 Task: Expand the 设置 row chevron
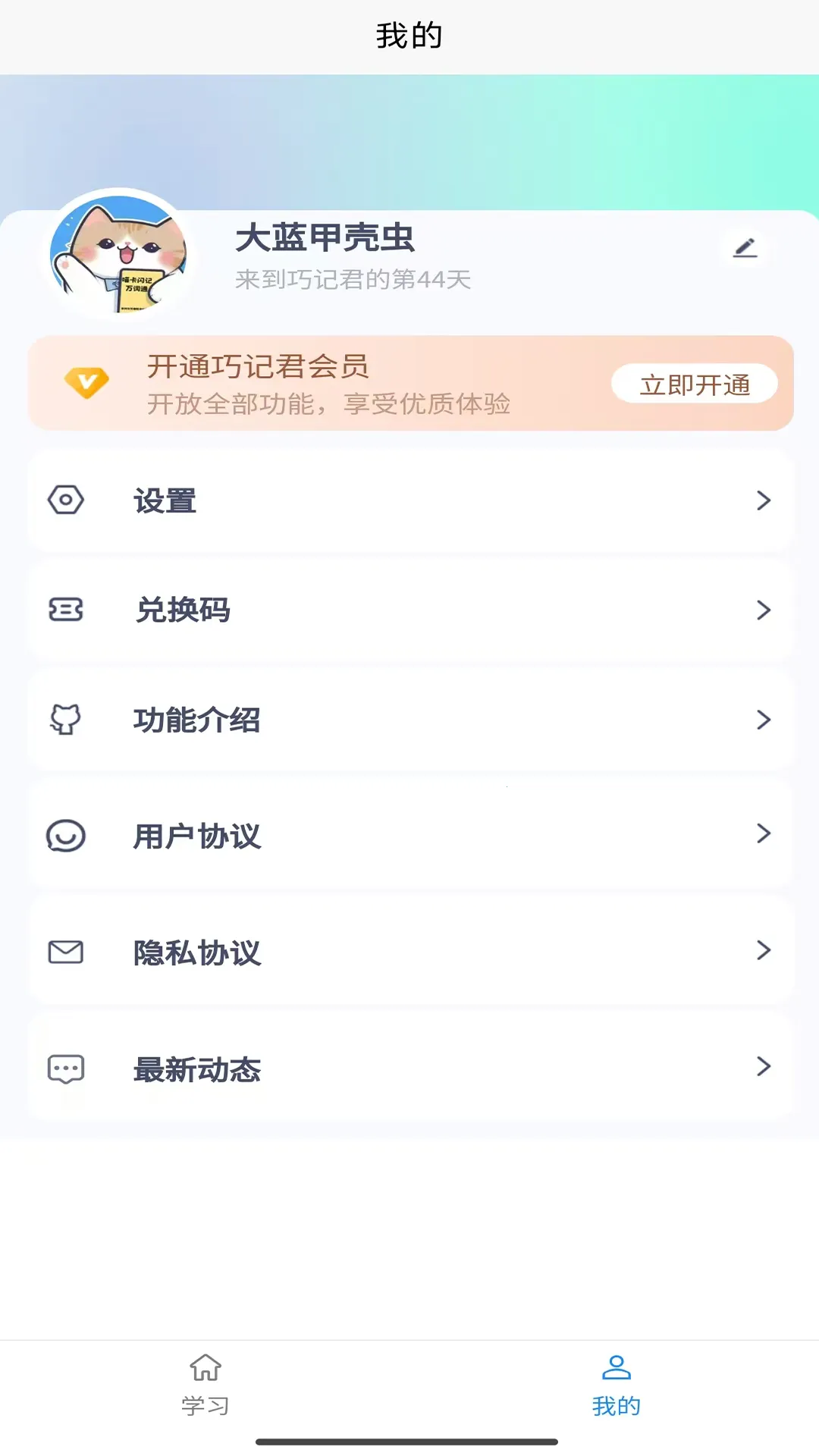tap(763, 500)
